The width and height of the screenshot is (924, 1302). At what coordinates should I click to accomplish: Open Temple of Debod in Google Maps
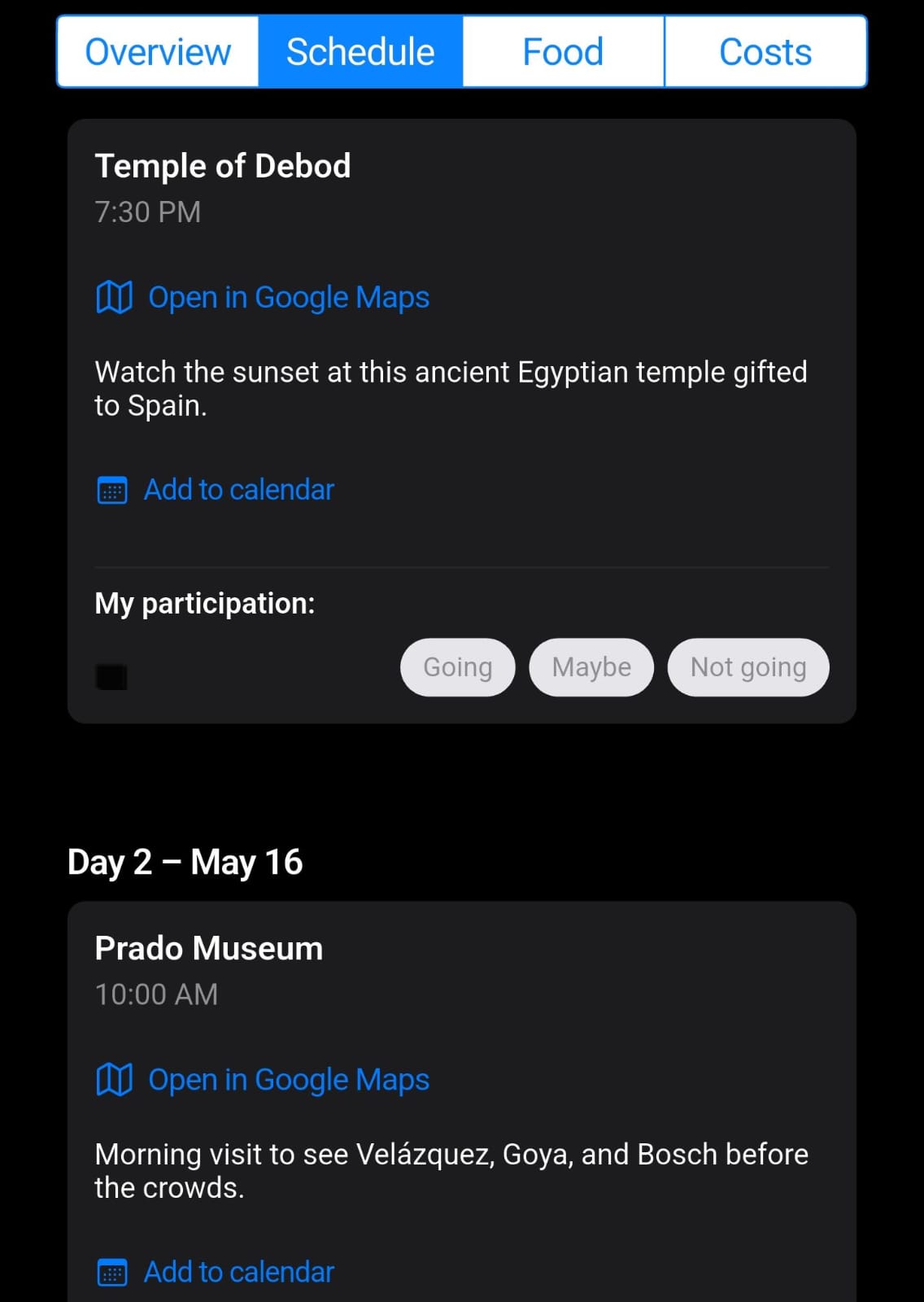point(288,297)
